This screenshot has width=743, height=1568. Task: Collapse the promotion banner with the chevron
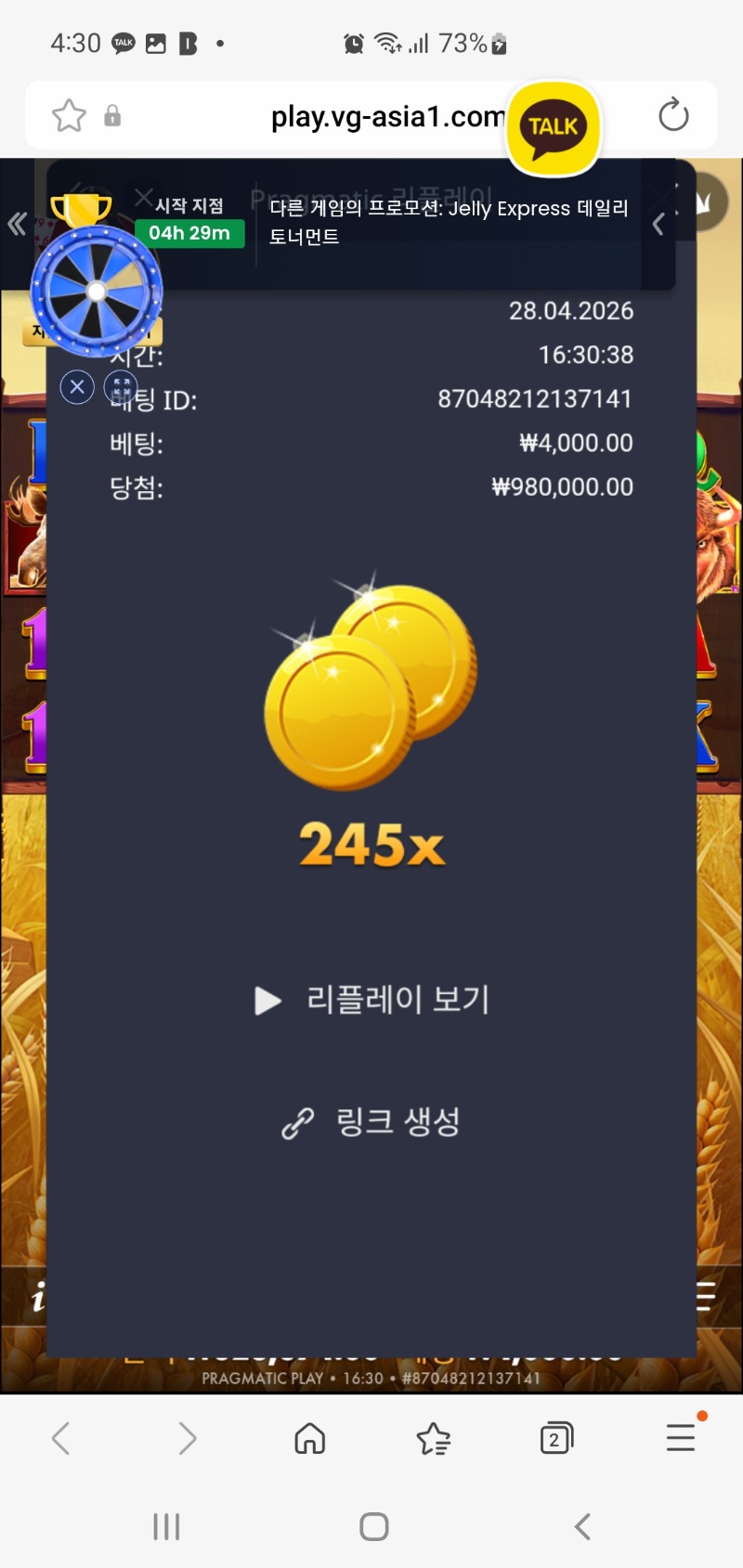(x=658, y=224)
